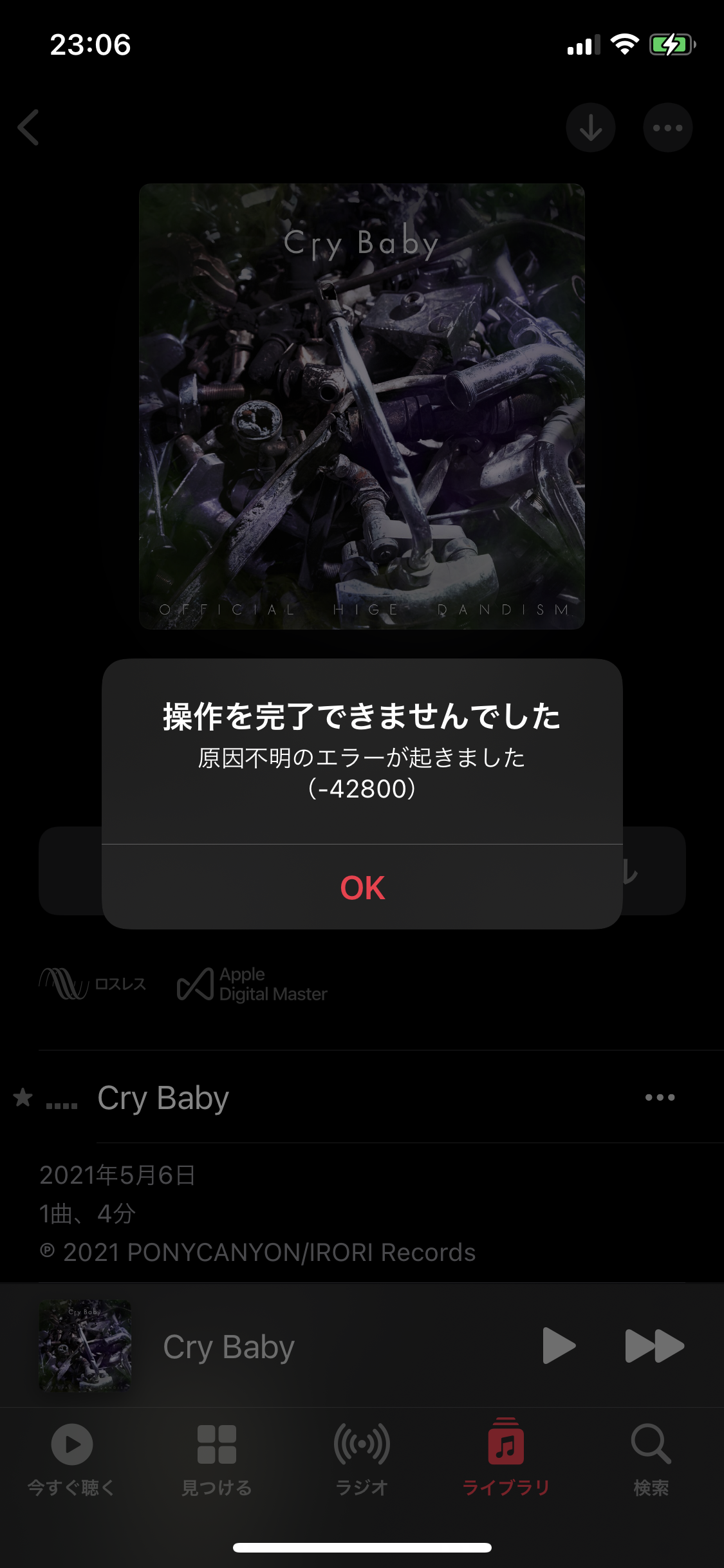Download the Cry Baby album
The image size is (724, 1568).
point(590,127)
